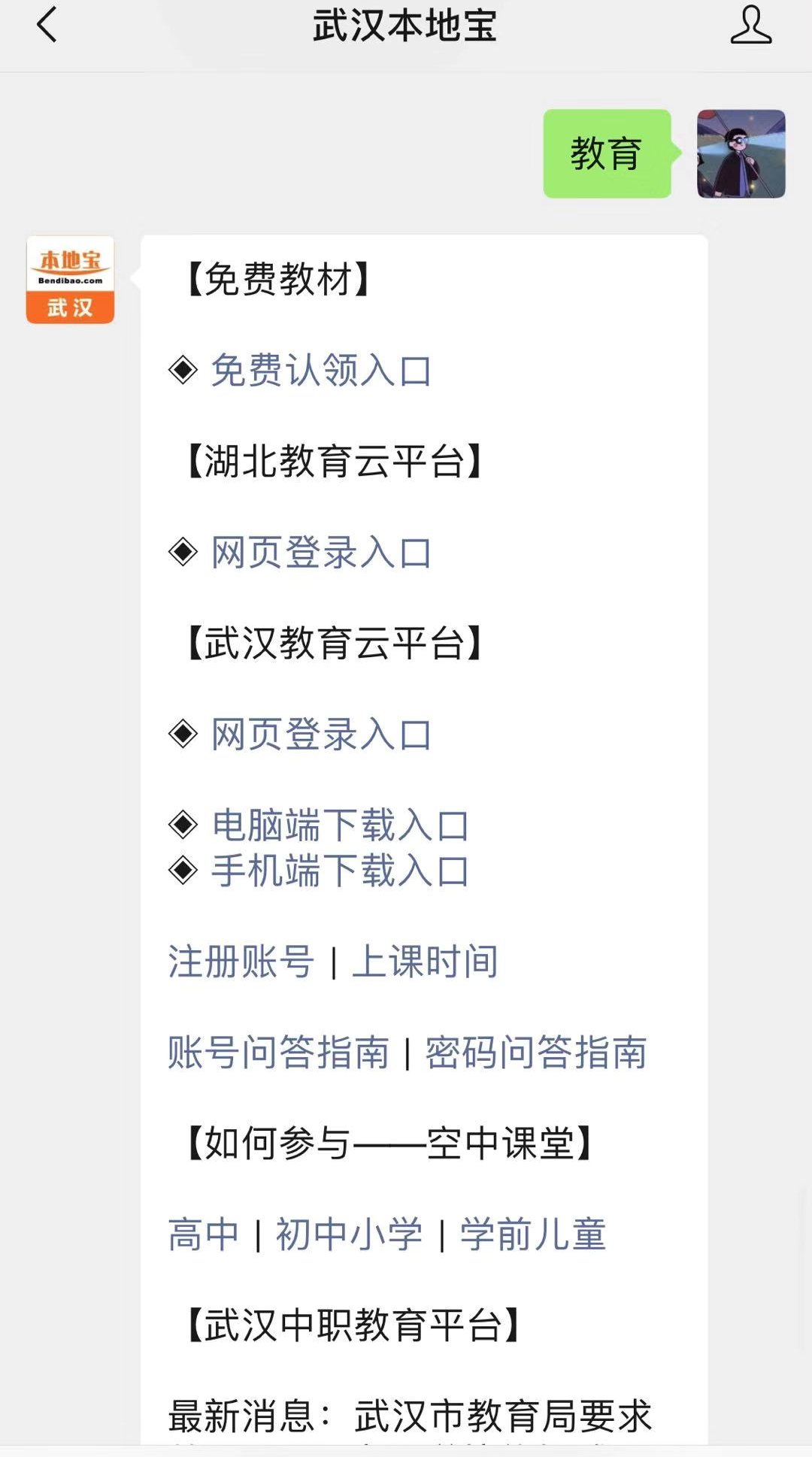Screen dimensions: 812x1457
Task: Open the 高中 link
Action: 203,1234
